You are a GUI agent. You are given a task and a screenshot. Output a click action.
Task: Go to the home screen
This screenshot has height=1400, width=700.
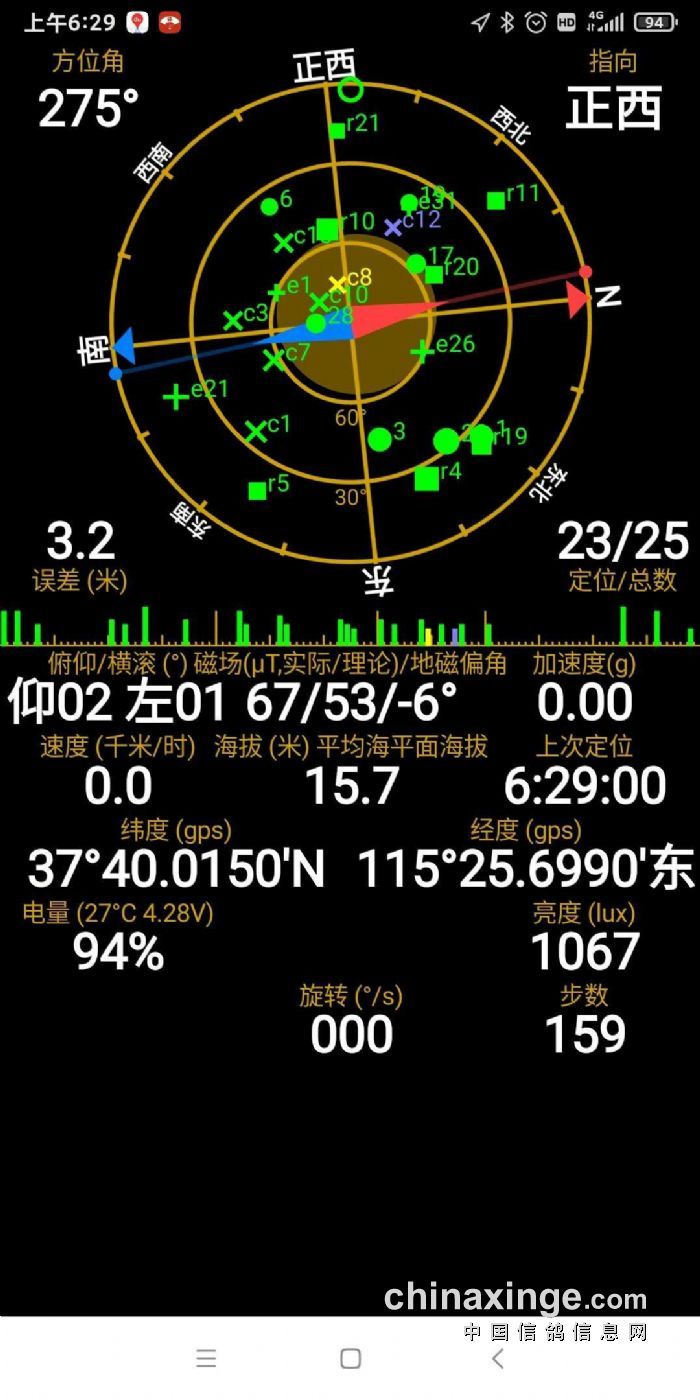click(x=350, y=1358)
